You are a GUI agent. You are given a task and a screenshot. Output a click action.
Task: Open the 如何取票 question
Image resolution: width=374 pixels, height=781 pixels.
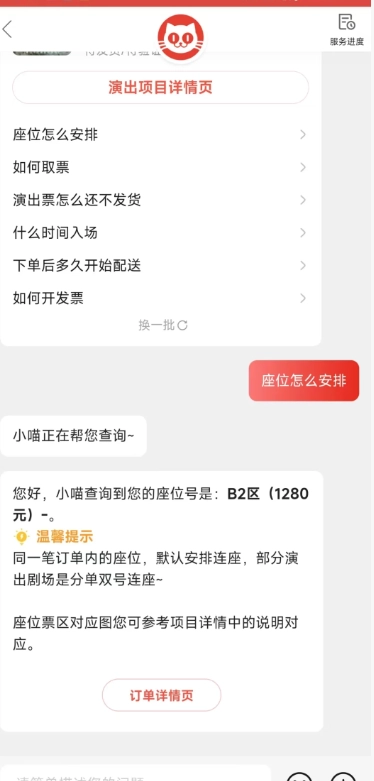coord(160,167)
